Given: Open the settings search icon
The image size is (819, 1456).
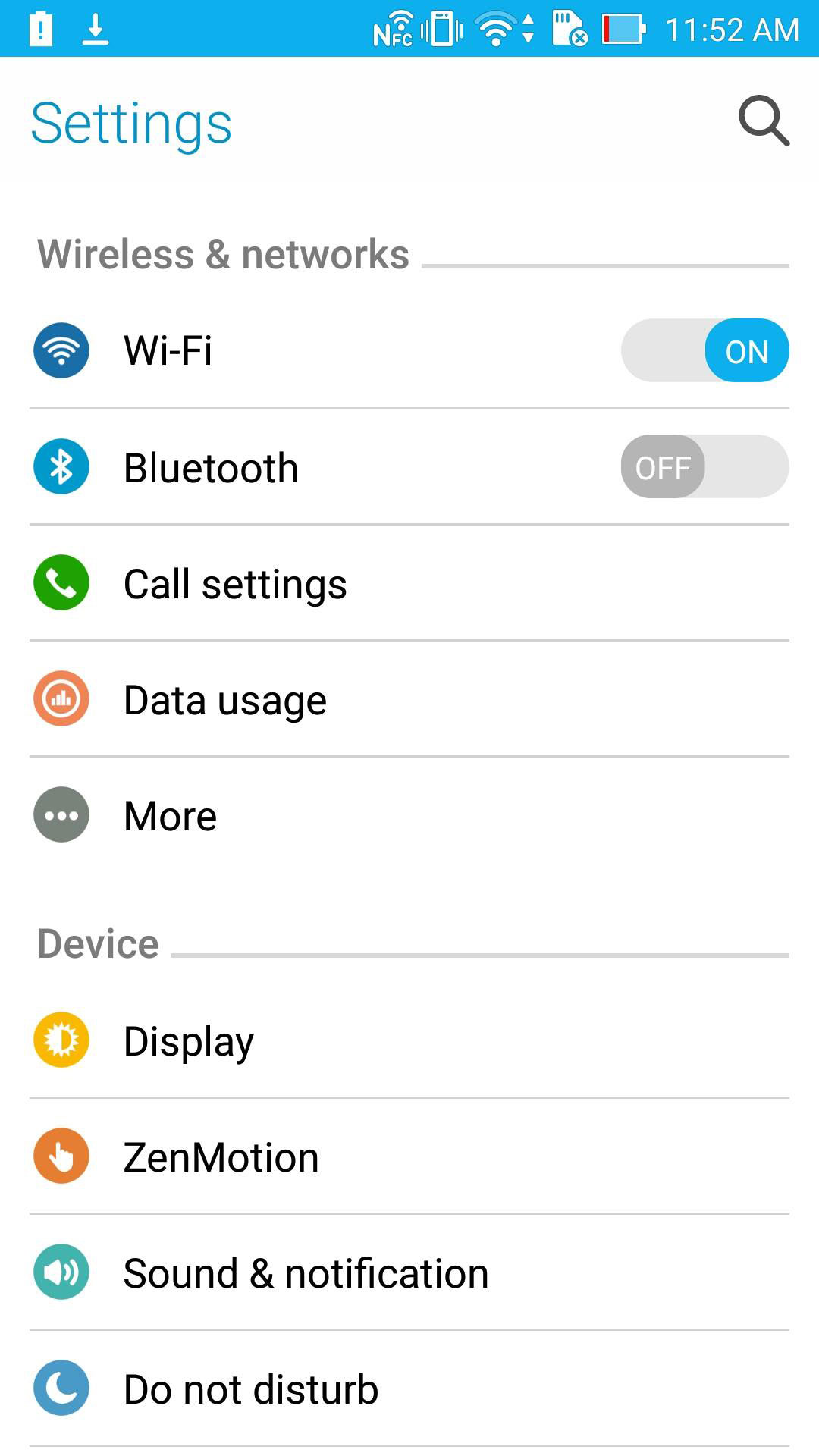Looking at the screenshot, I should (764, 121).
